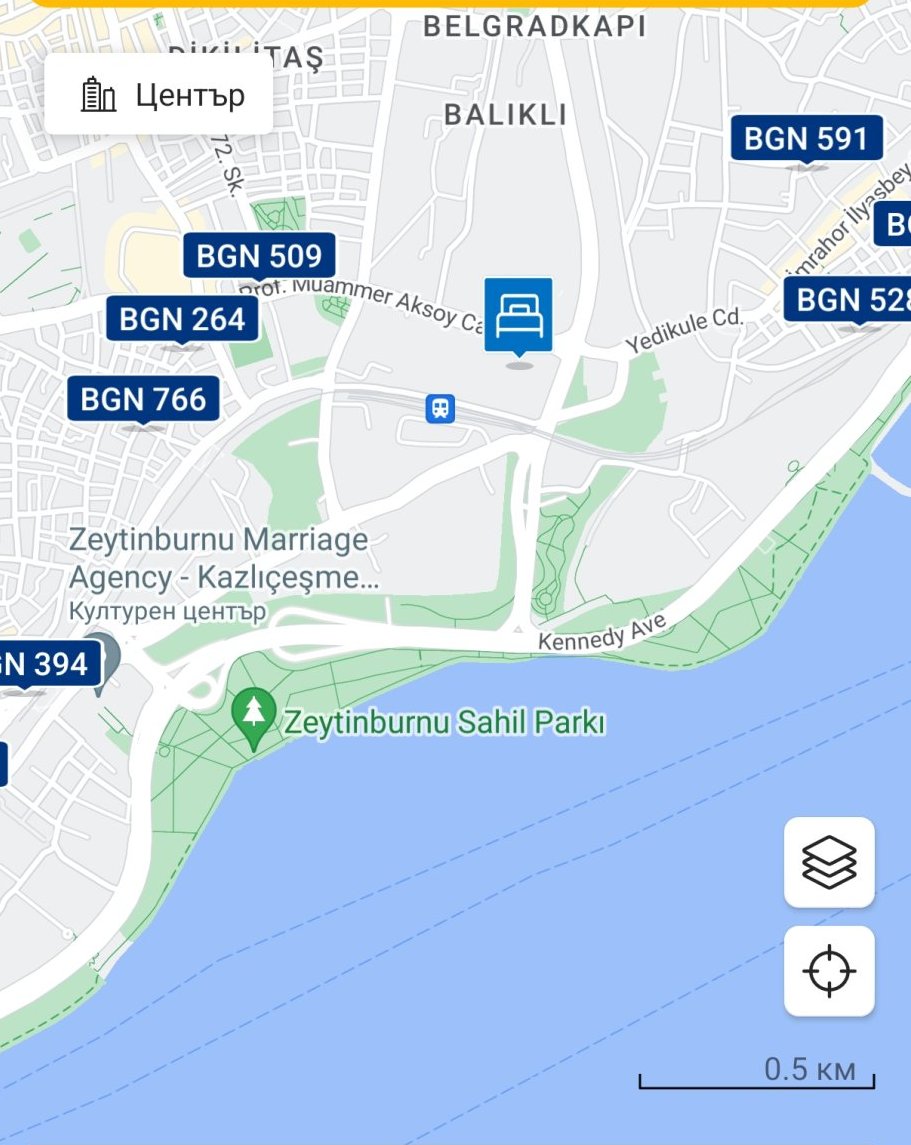
Task: Tap the Център city center button
Action: point(158,94)
